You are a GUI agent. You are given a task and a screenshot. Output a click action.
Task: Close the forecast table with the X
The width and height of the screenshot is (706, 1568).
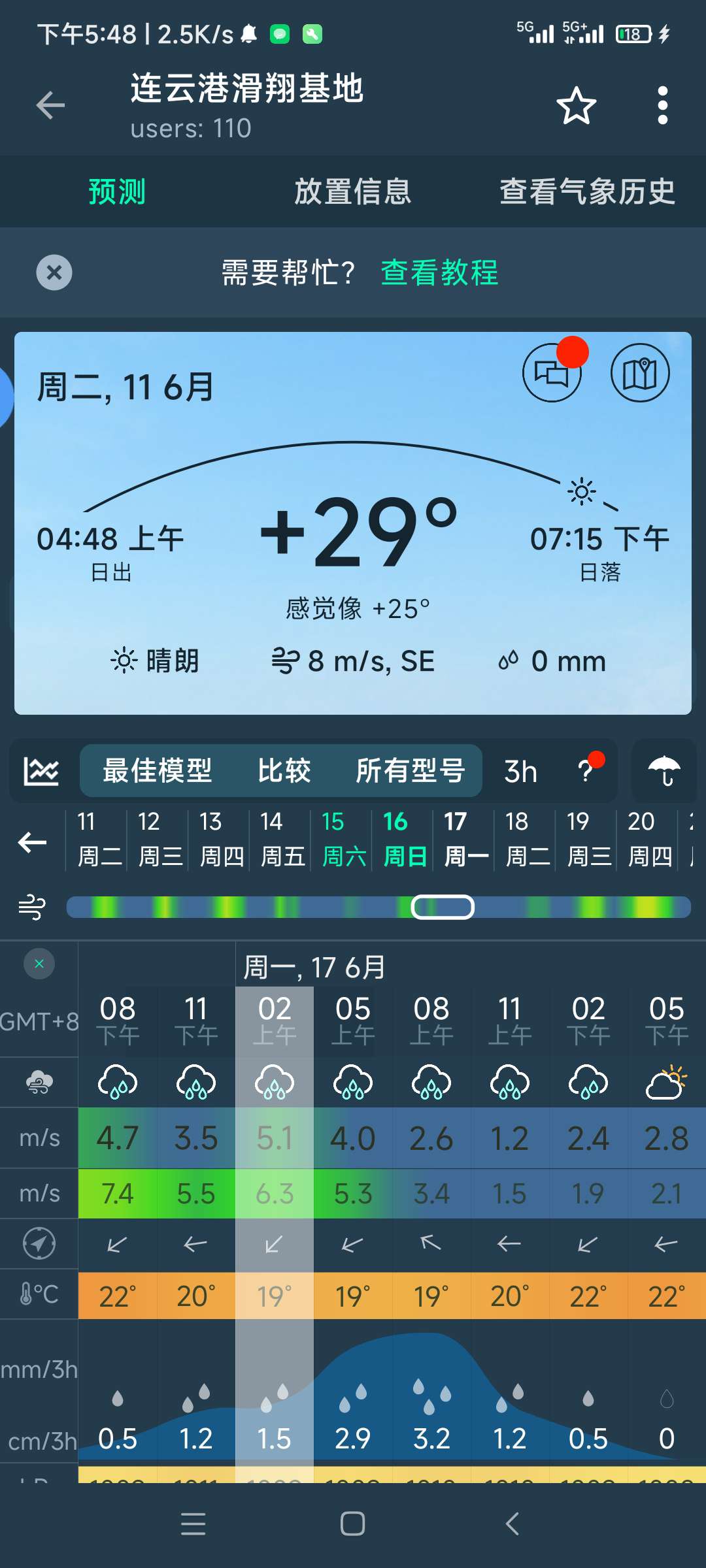pos(39,964)
